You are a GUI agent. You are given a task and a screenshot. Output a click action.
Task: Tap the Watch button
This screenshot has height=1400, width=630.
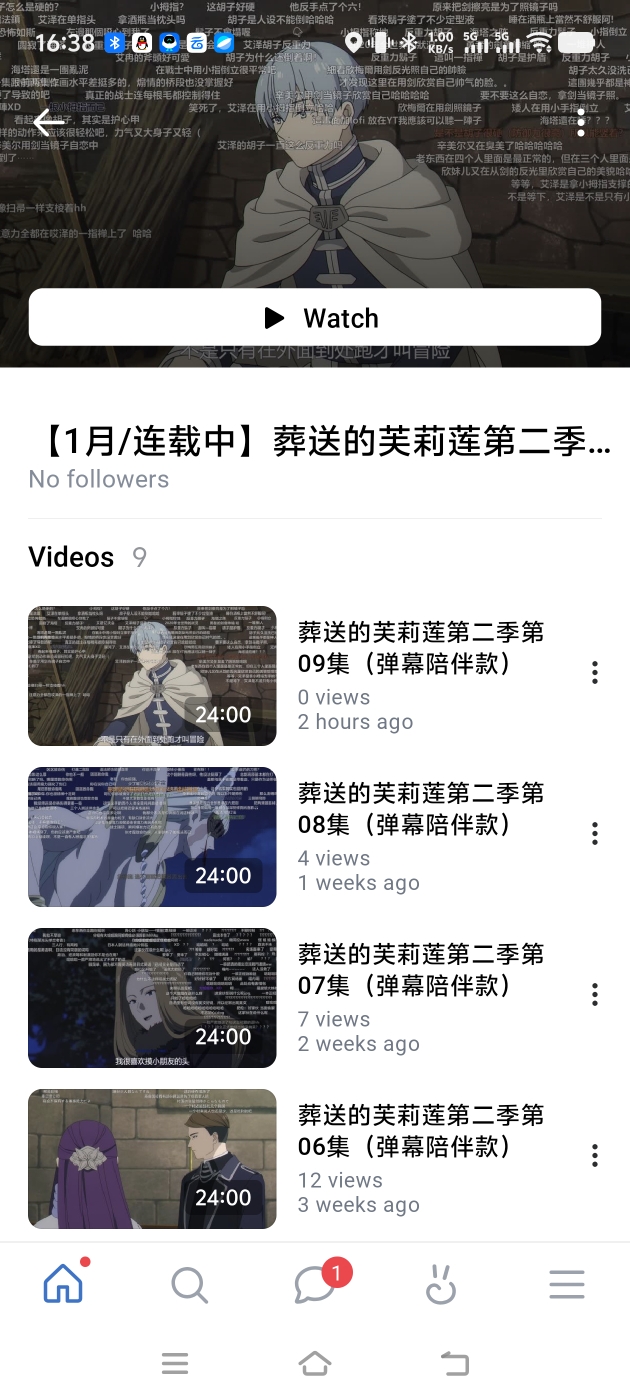[315, 318]
